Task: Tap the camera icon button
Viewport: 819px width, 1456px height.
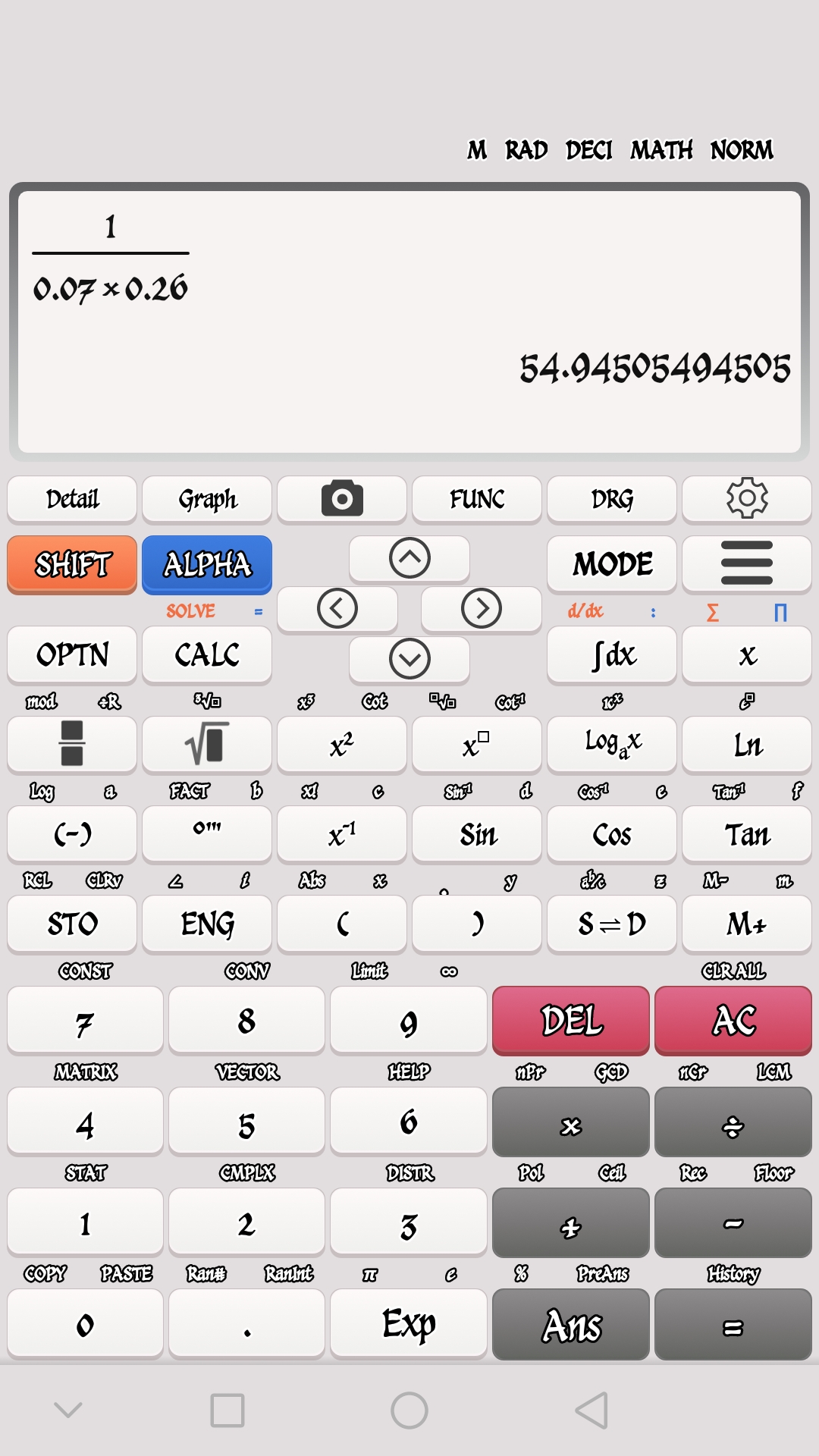Action: click(342, 499)
